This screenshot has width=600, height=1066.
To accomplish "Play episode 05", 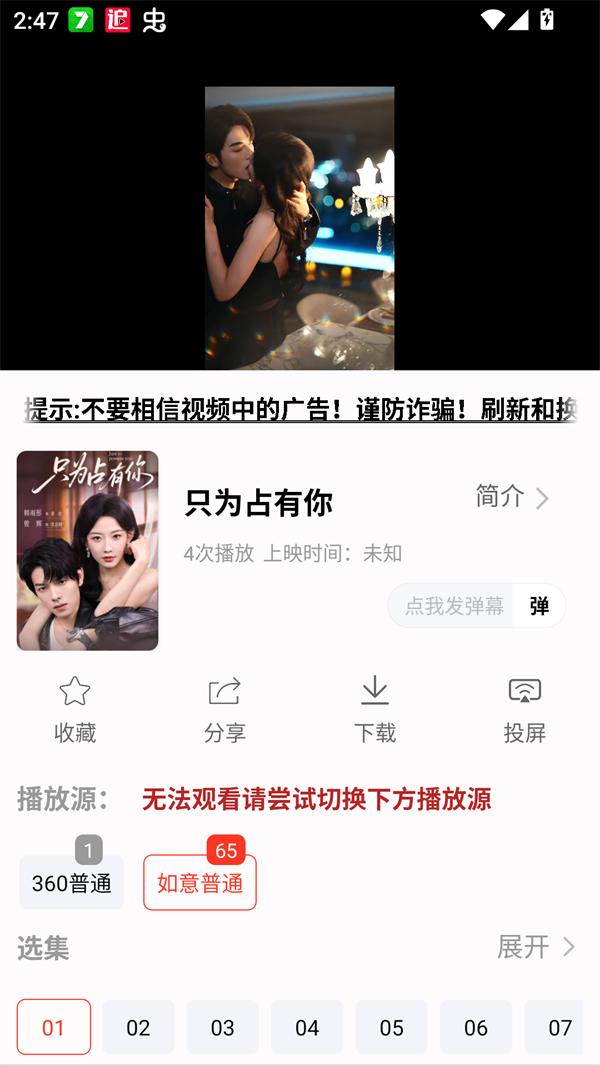I will [392, 1027].
